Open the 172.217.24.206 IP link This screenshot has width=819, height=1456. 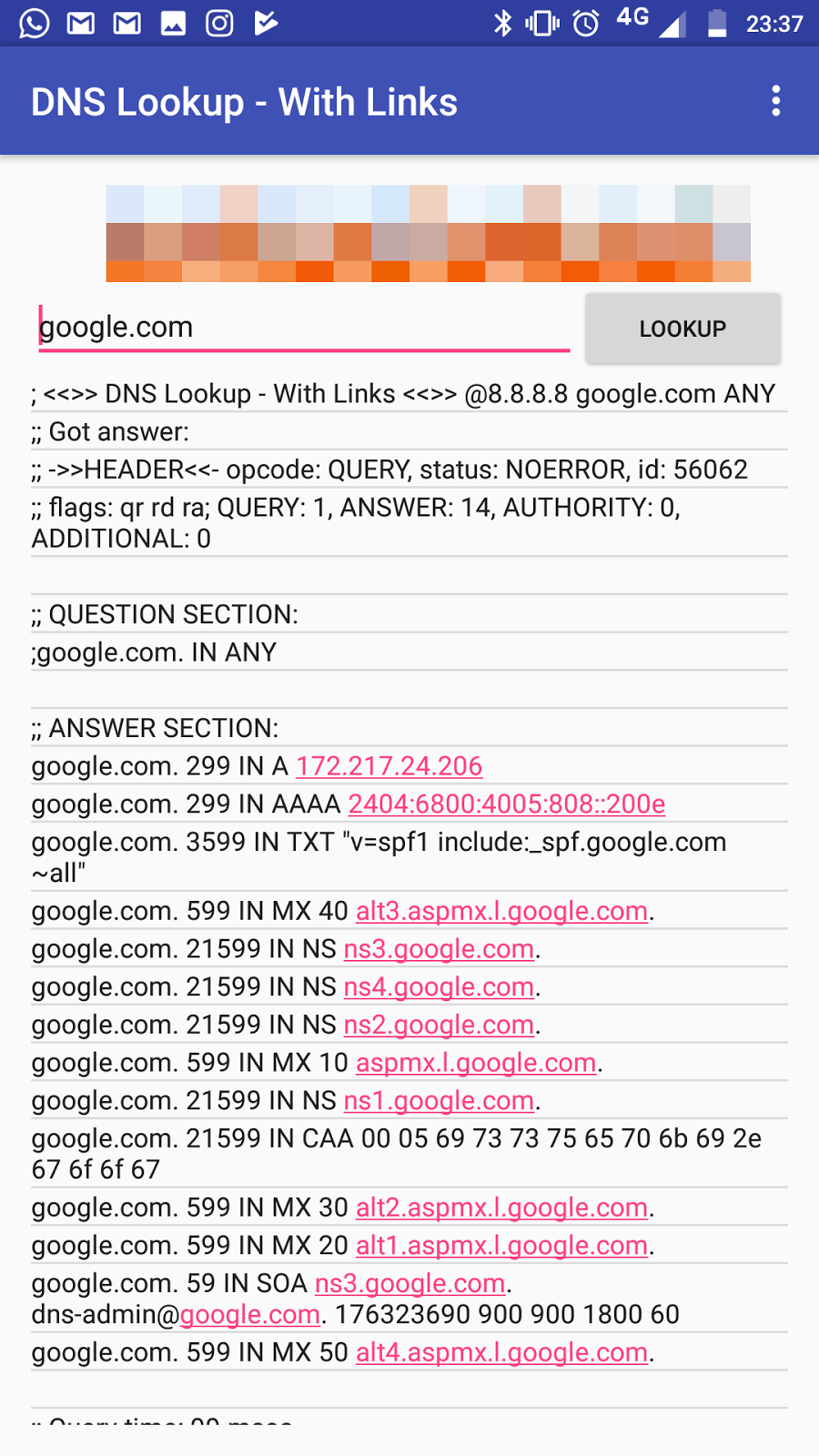click(x=389, y=766)
